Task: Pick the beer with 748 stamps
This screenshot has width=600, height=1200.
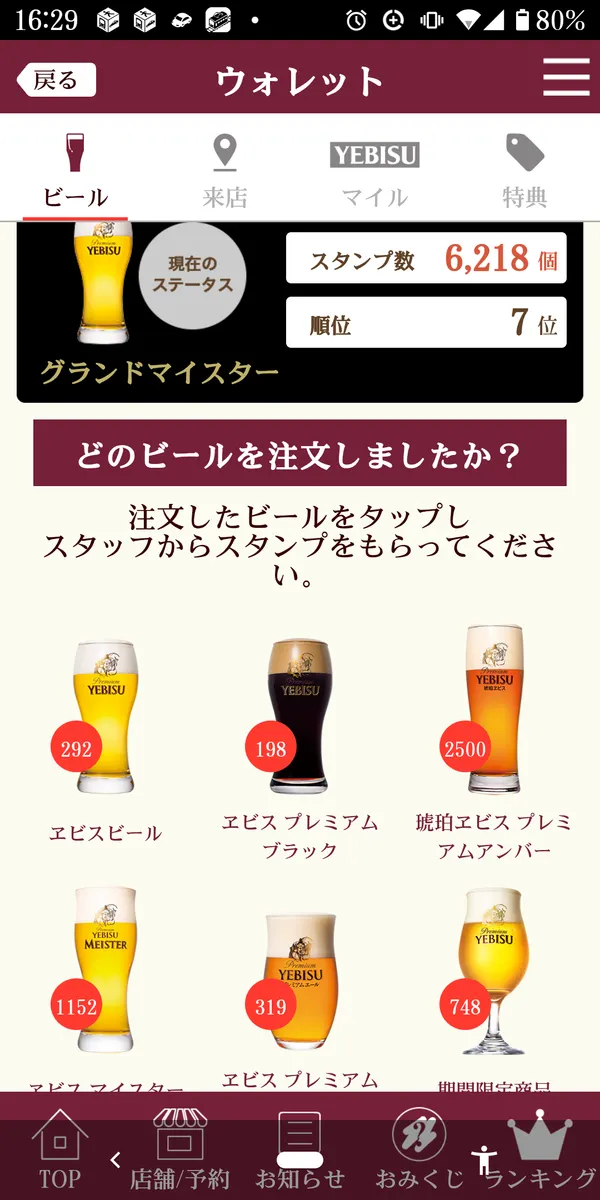Action: point(494,970)
